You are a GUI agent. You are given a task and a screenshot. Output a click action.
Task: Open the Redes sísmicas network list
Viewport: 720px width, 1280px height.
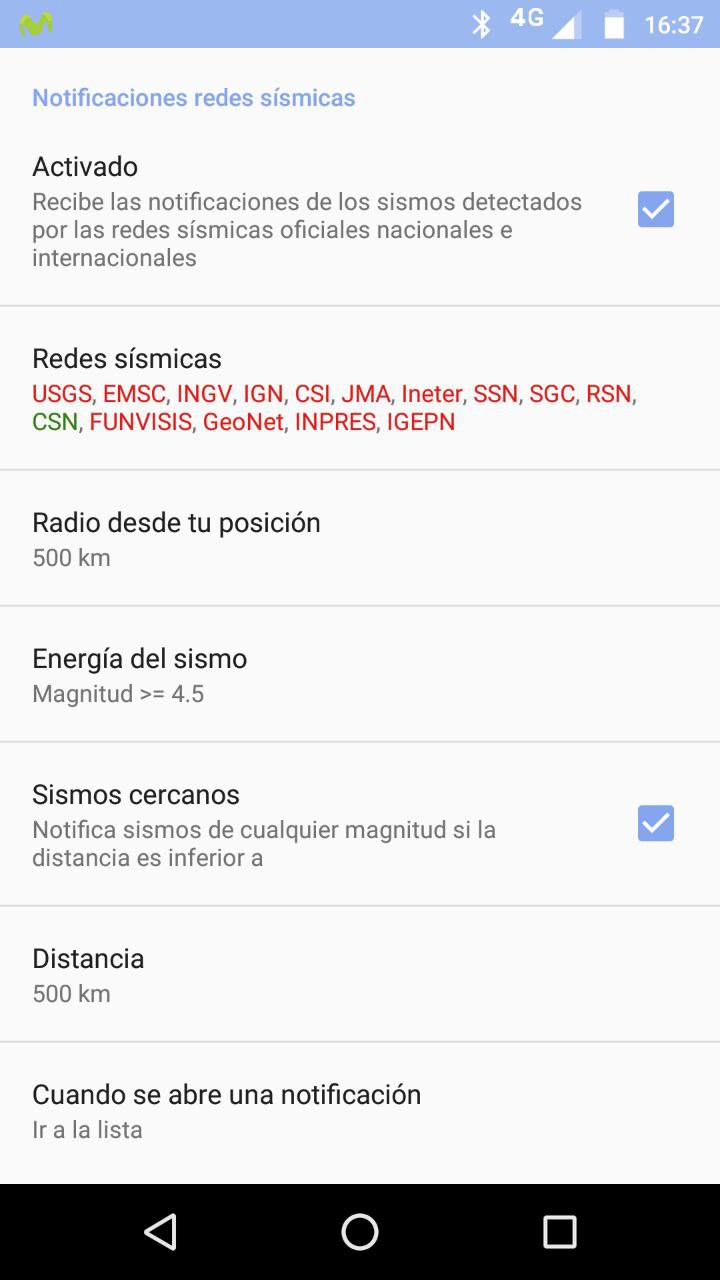pyautogui.click(x=360, y=389)
